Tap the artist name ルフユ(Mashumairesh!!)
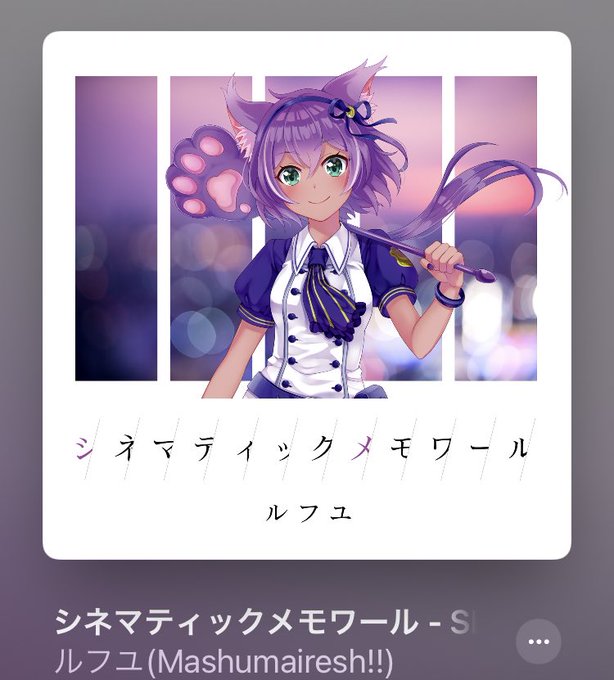This screenshot has height=680, width=614. (x=224, y=661)
